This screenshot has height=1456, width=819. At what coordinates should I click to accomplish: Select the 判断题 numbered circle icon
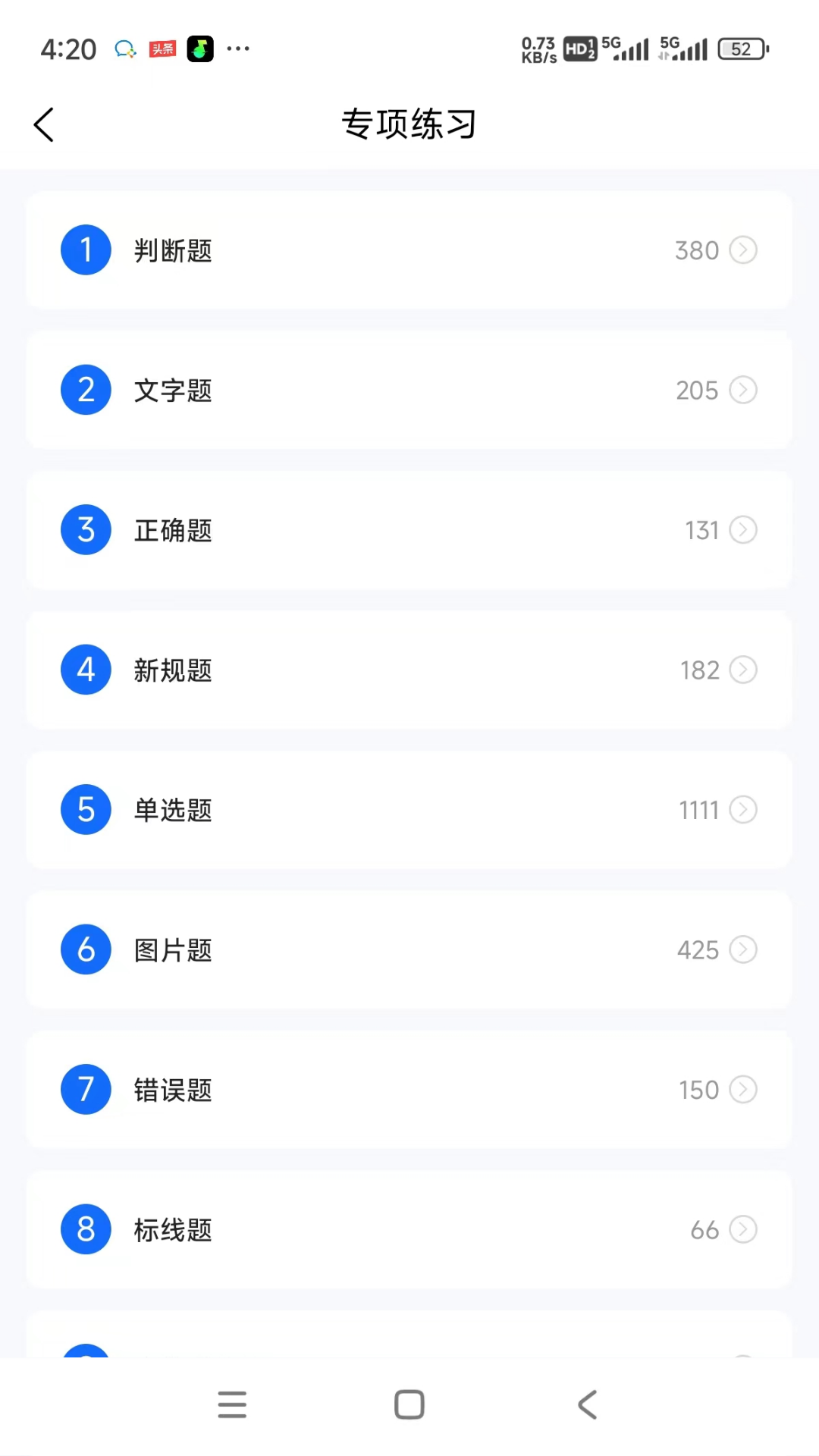86,249
